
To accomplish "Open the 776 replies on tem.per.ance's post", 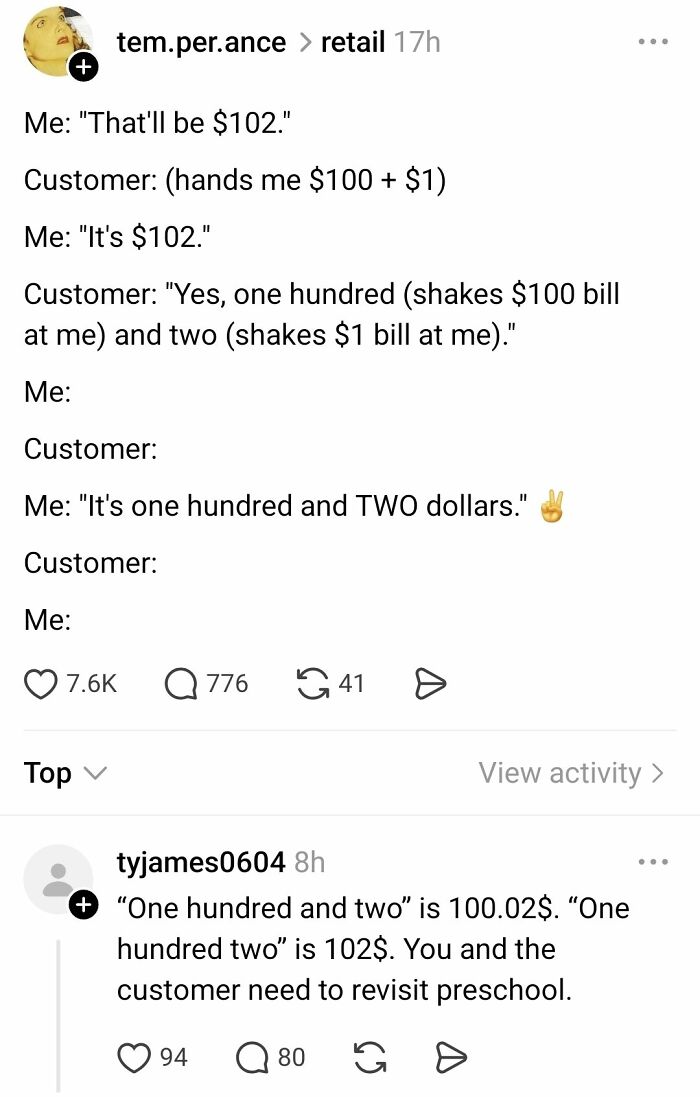I will 183,684.
